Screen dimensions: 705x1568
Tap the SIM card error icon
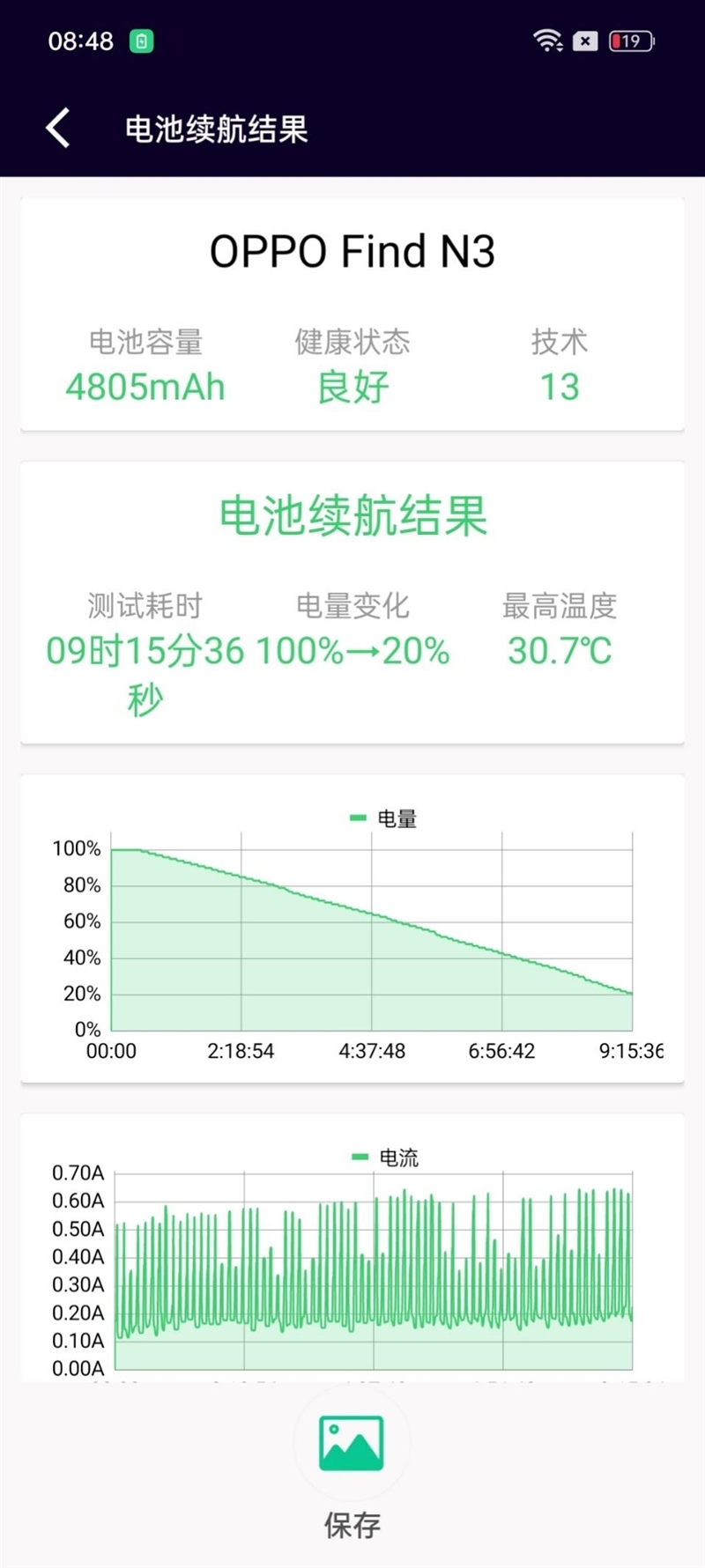(584, 41)
